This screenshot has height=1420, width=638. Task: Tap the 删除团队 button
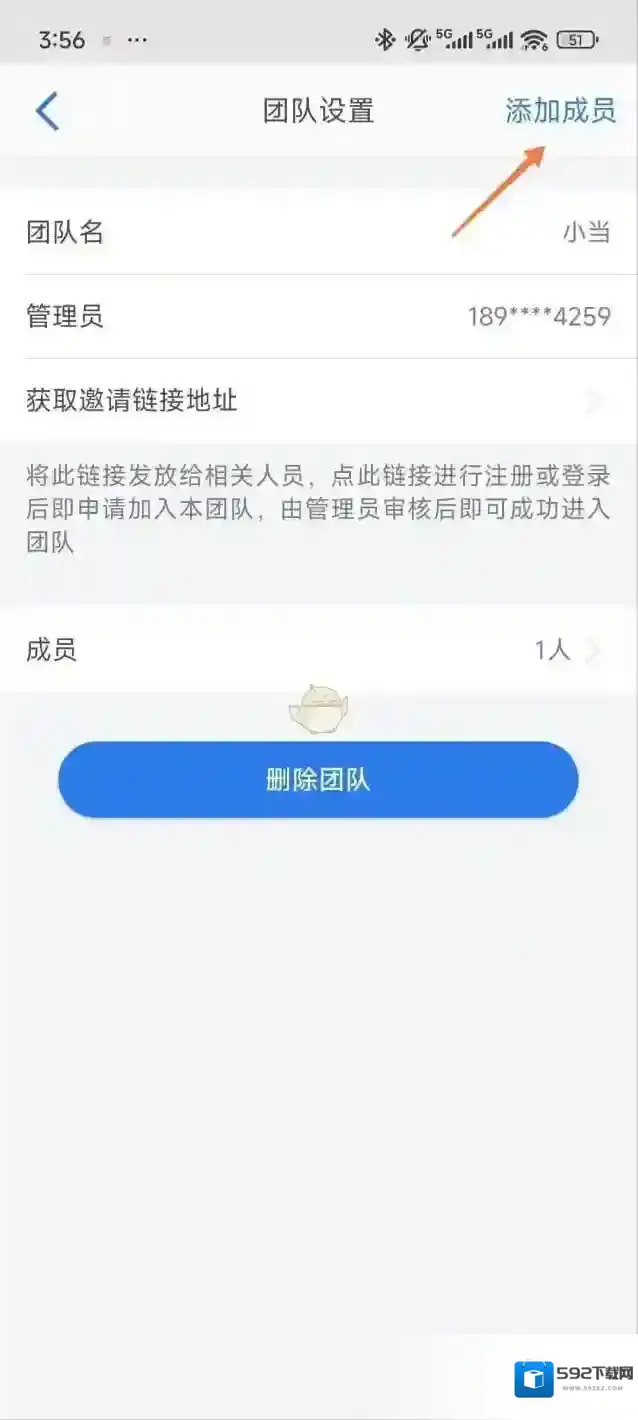[318, 780]
